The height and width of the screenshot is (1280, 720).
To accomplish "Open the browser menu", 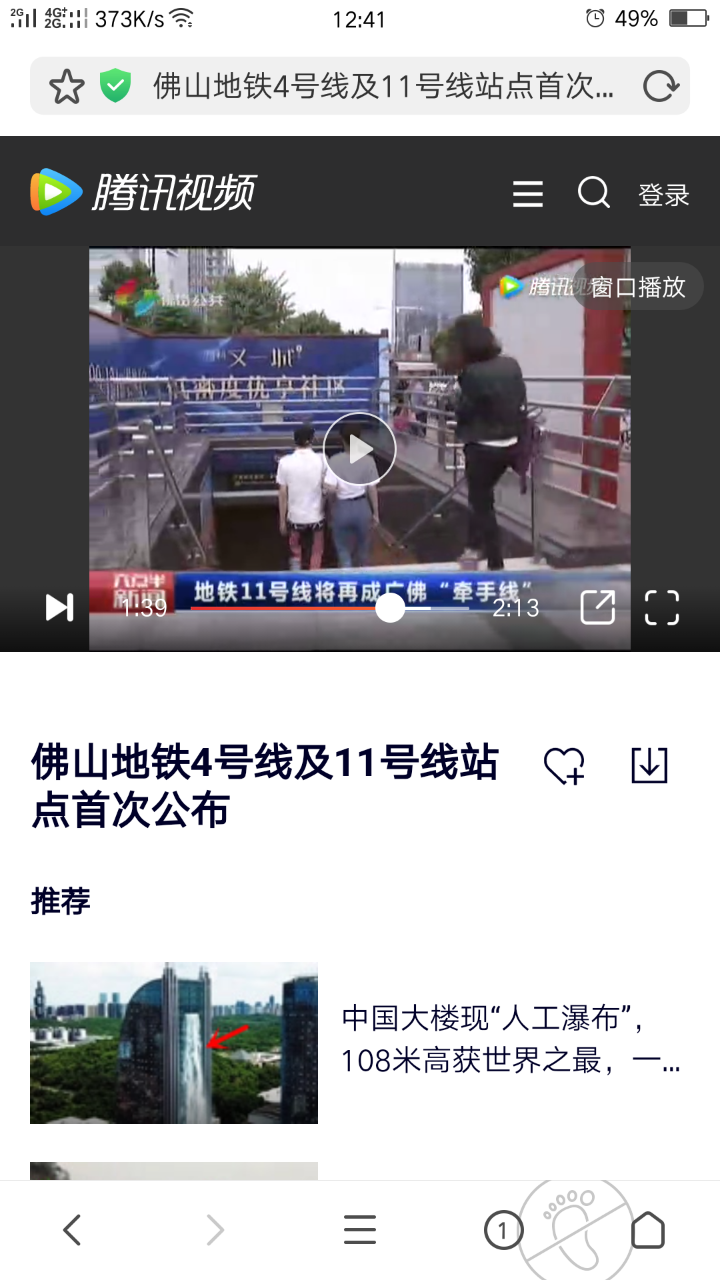I will [x=360, y=1230].
